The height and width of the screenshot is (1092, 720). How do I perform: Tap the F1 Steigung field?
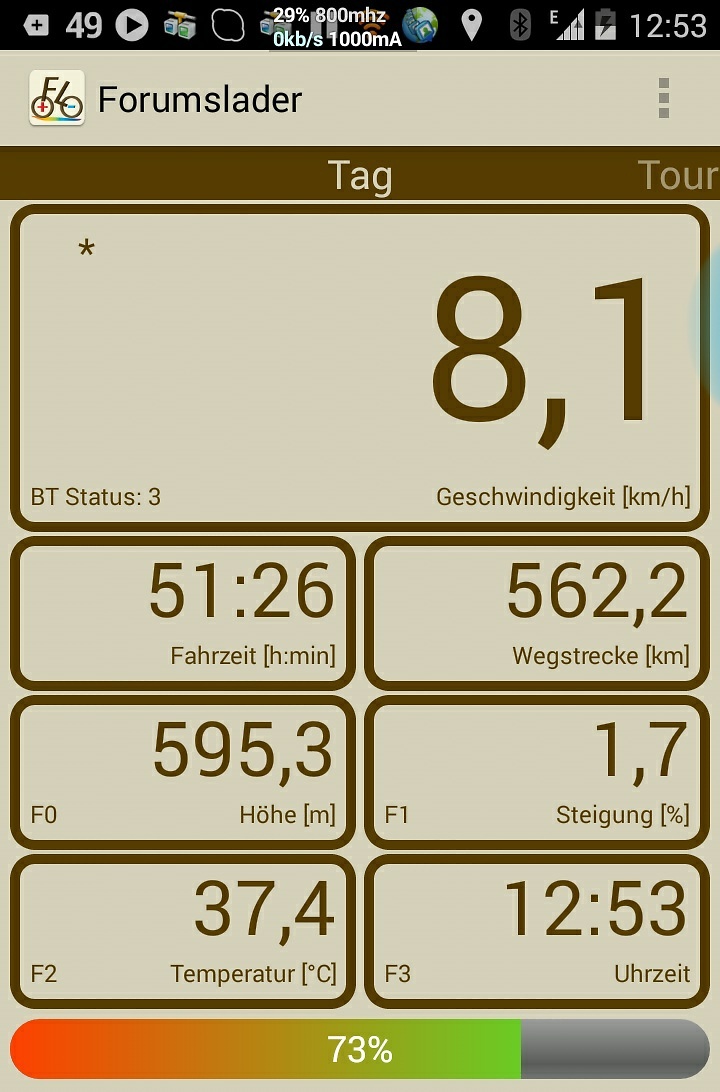coord(537,773)
